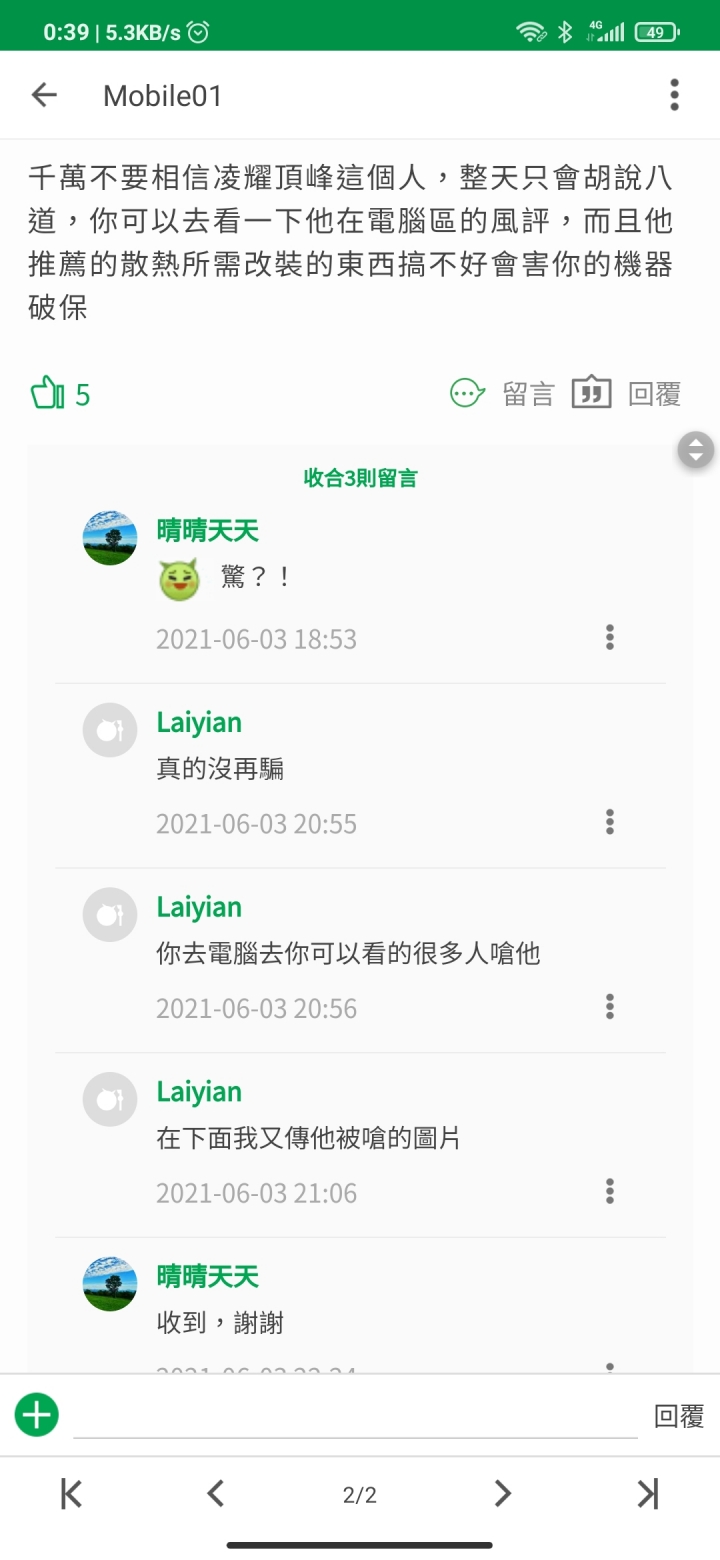
Task: Jump to the first page
Action: click(x=72, y=1494)
